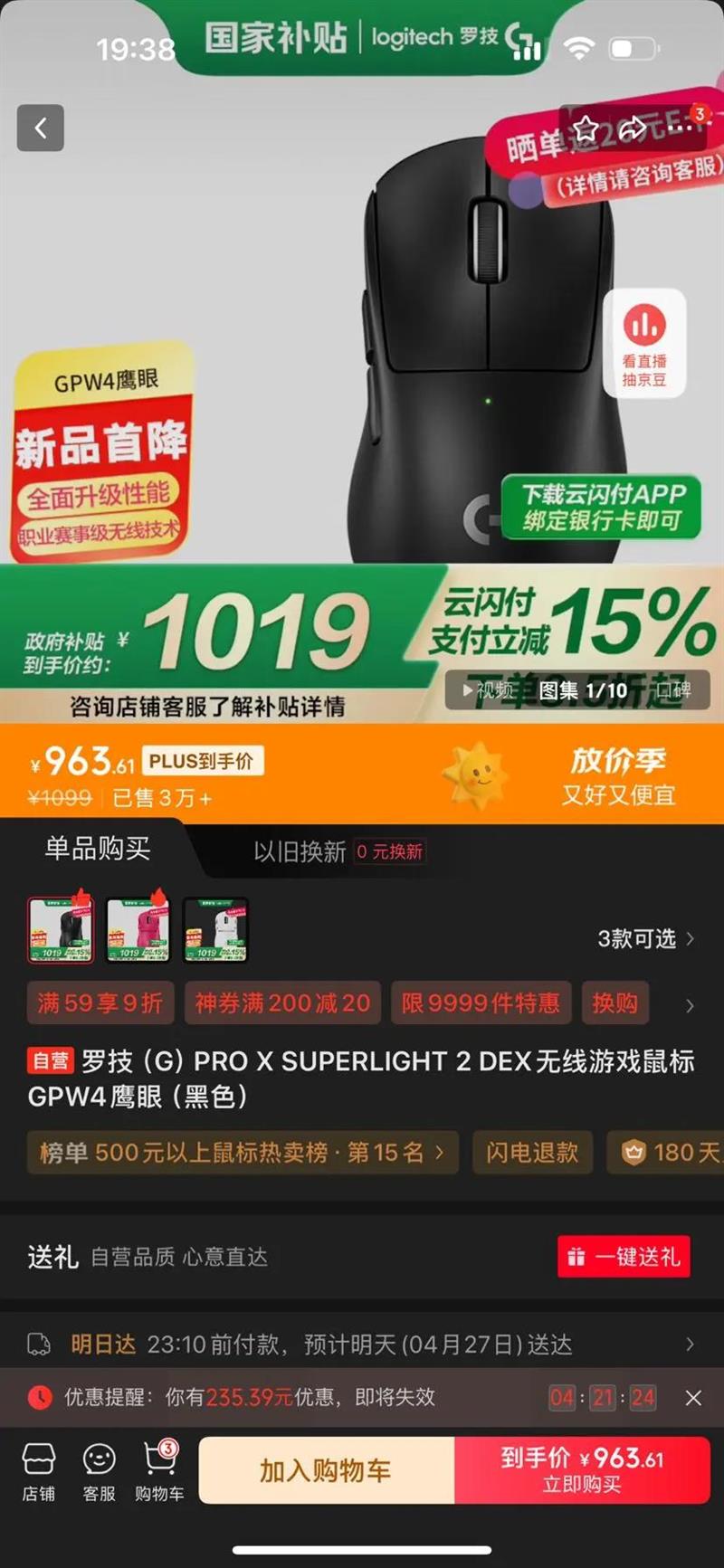Open the 购物车 shopping cart
724x1568 pixels.
click(x=159, y=1470)
